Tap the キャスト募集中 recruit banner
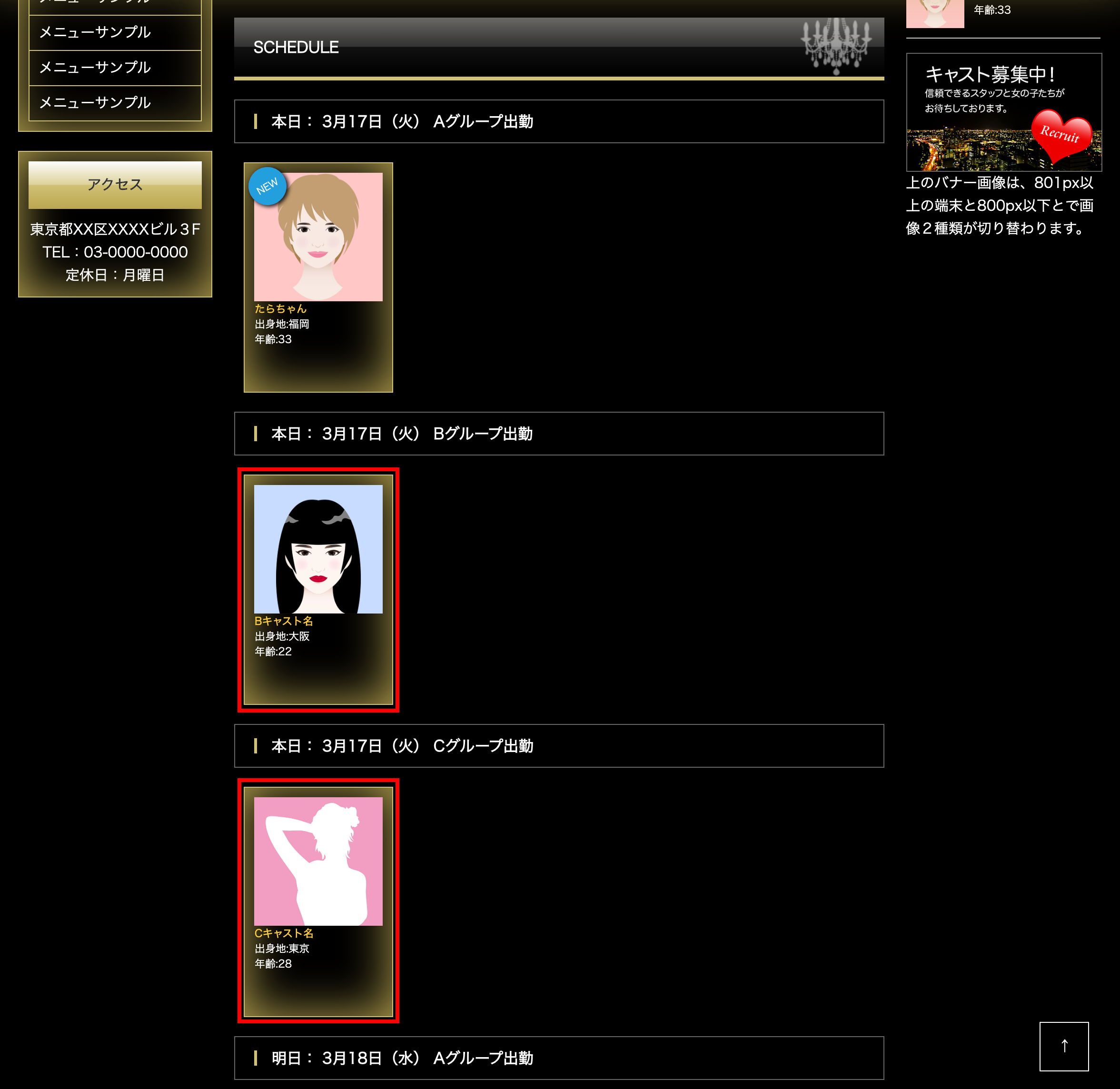Image resolution: width=1120 pixels, height=1089 pixels. 1003,112
